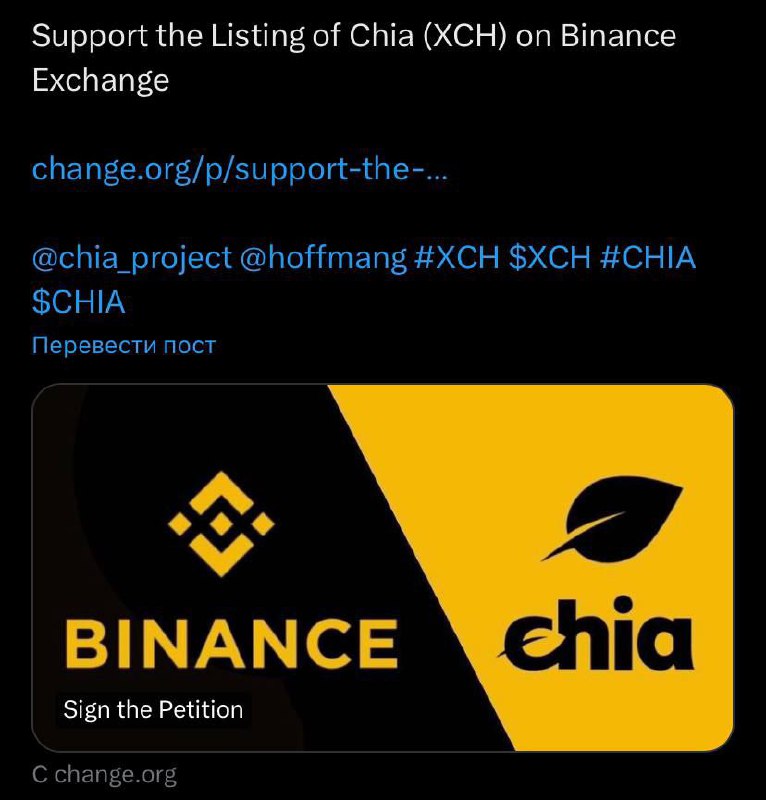Image resolution: width=766 pixels, height=800 pixels.
Task: Open the $XCH cashtag
Action: coord(548,257)
